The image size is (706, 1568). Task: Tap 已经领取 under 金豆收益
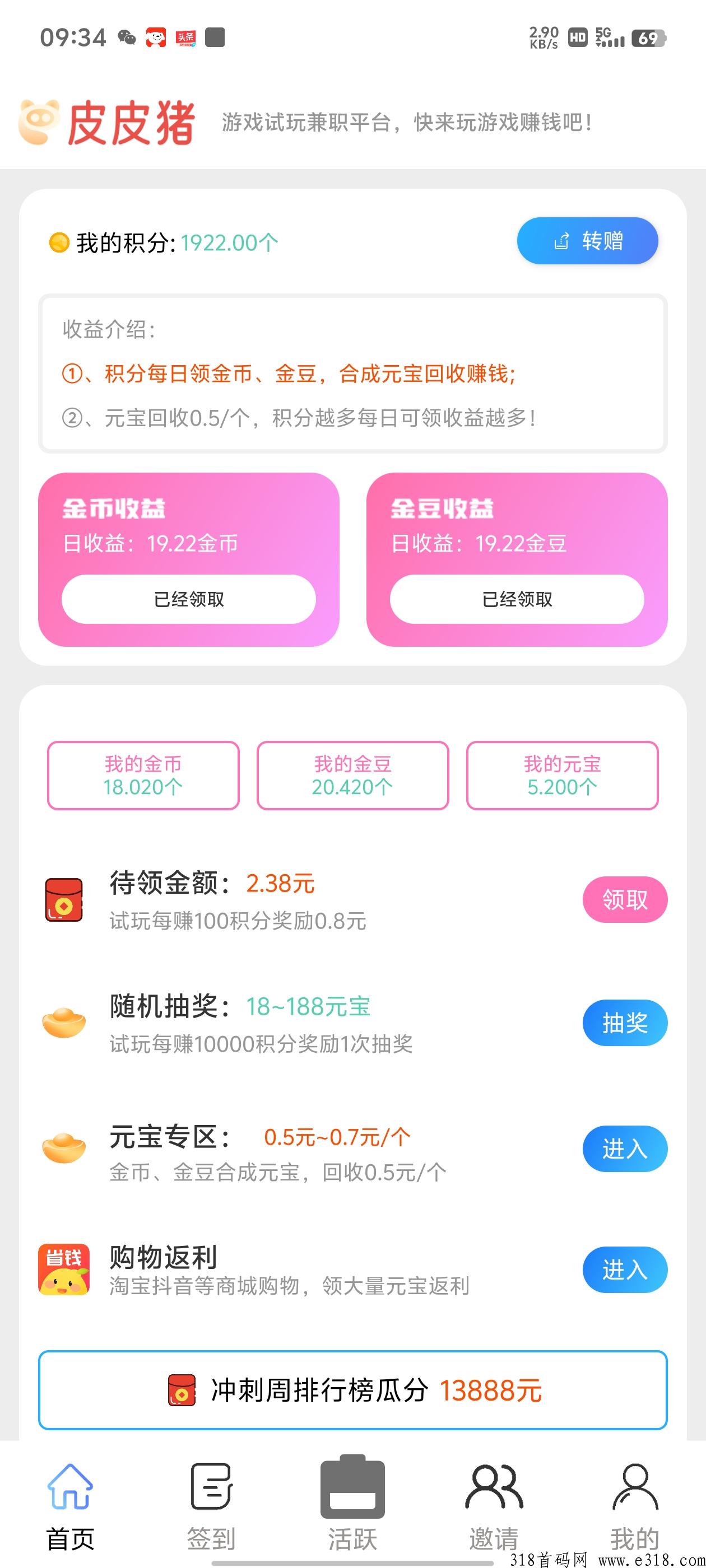(517, 599)
